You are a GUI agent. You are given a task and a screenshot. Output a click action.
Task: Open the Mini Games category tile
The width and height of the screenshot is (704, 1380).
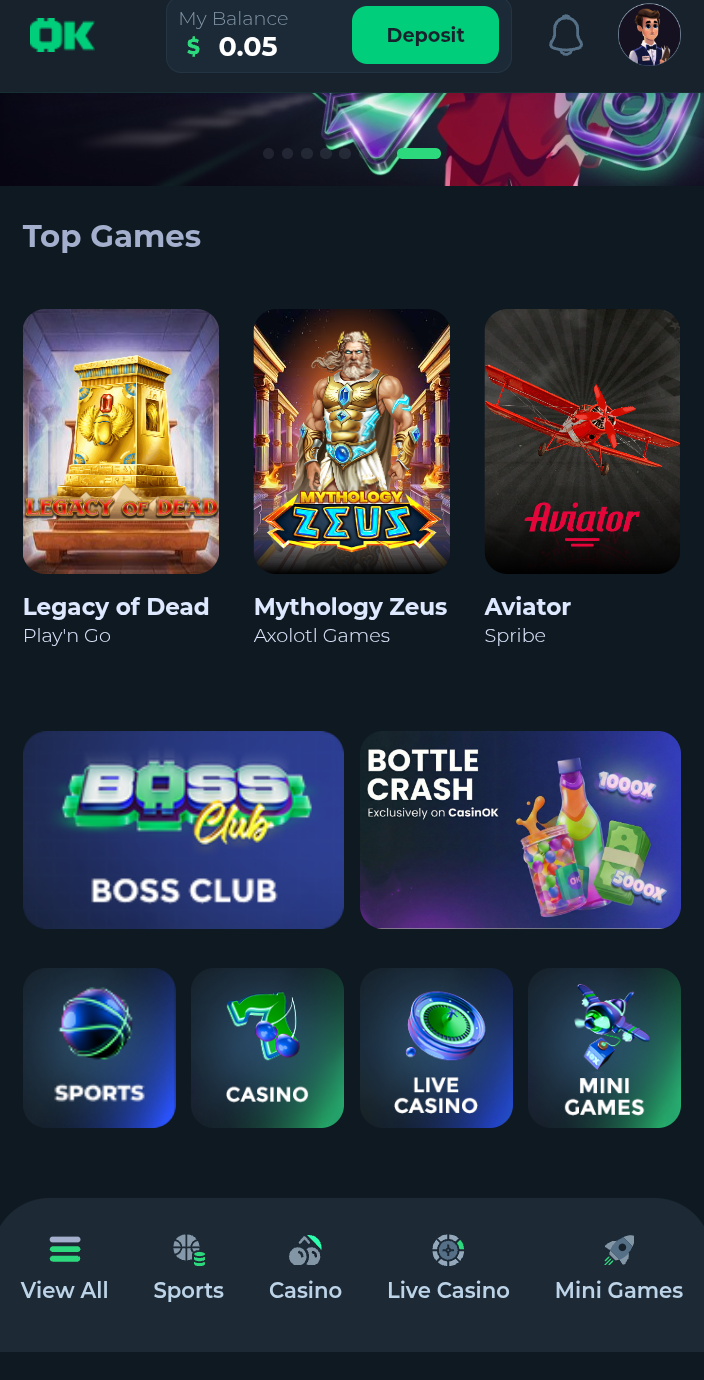point(604,1048)
